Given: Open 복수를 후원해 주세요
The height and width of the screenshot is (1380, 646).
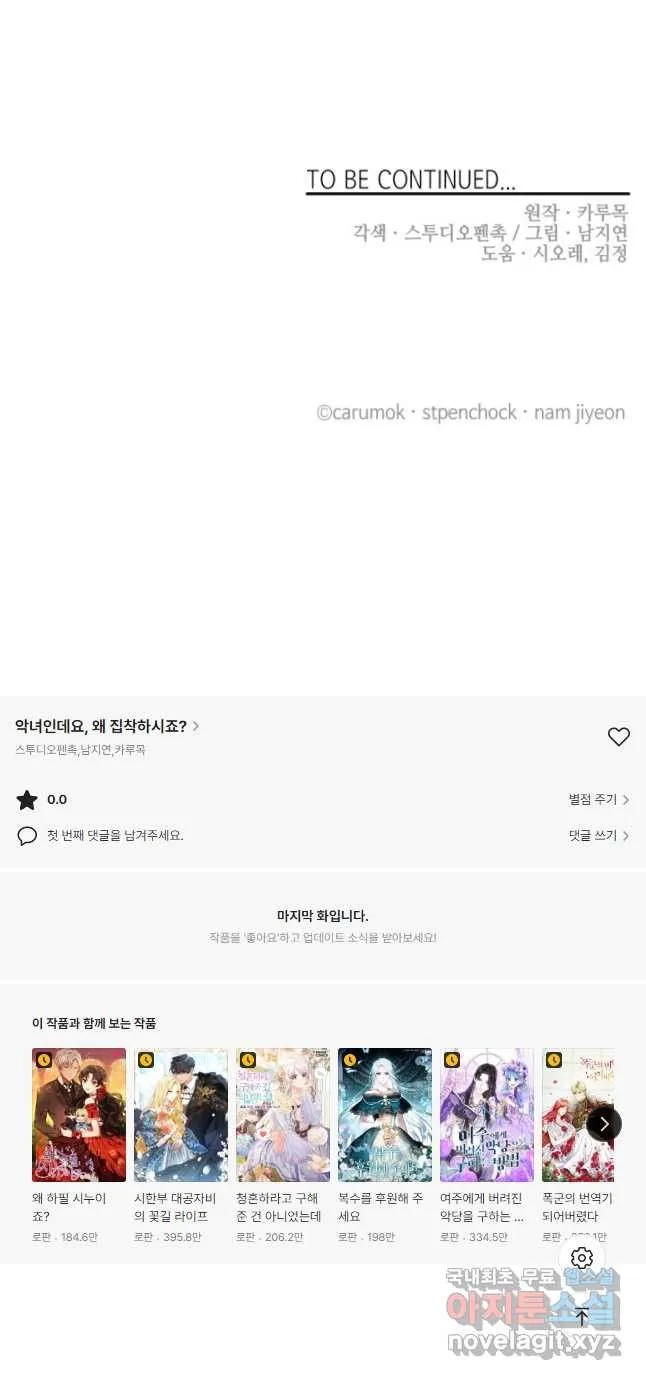Looking at the screenshot, I should point(385,1115).
